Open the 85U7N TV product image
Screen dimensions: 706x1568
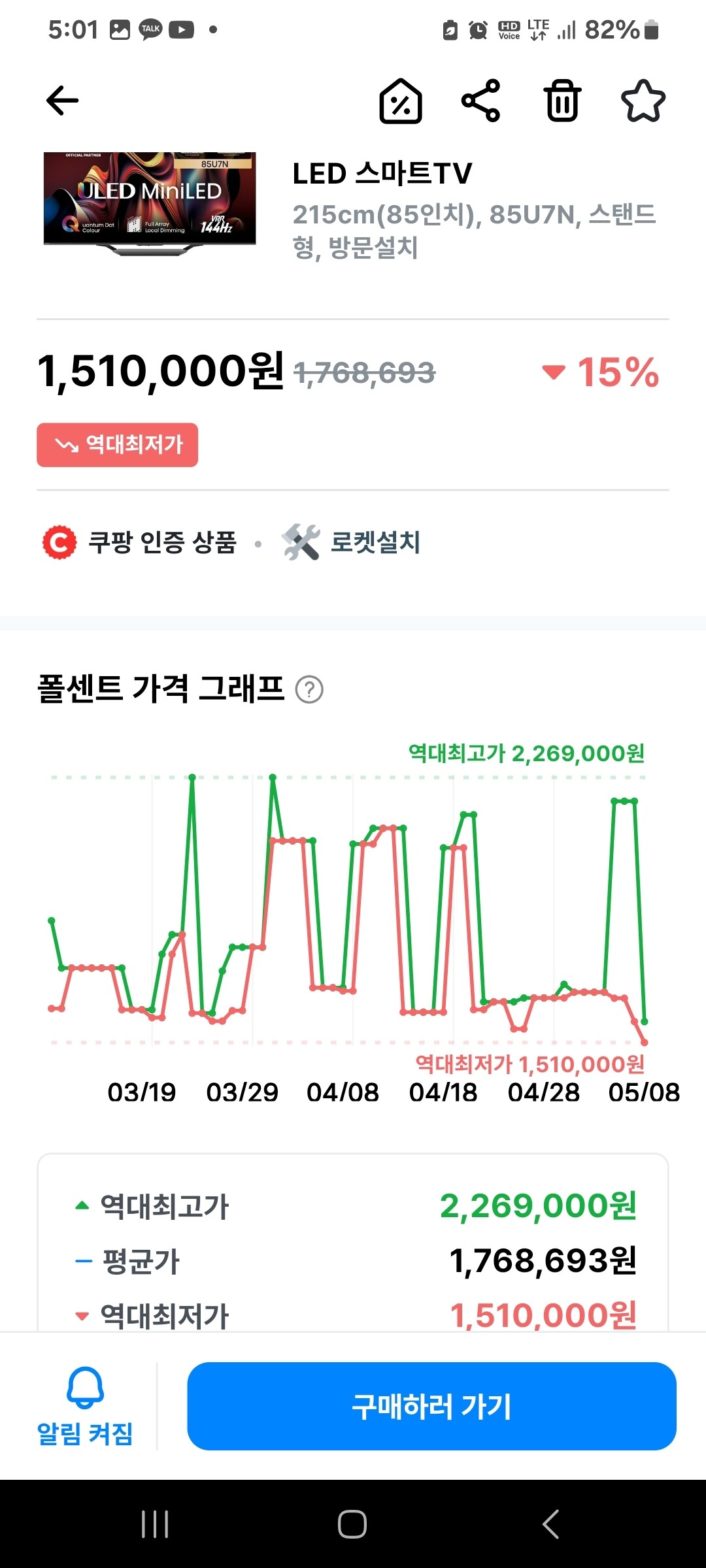click(150, 204)
